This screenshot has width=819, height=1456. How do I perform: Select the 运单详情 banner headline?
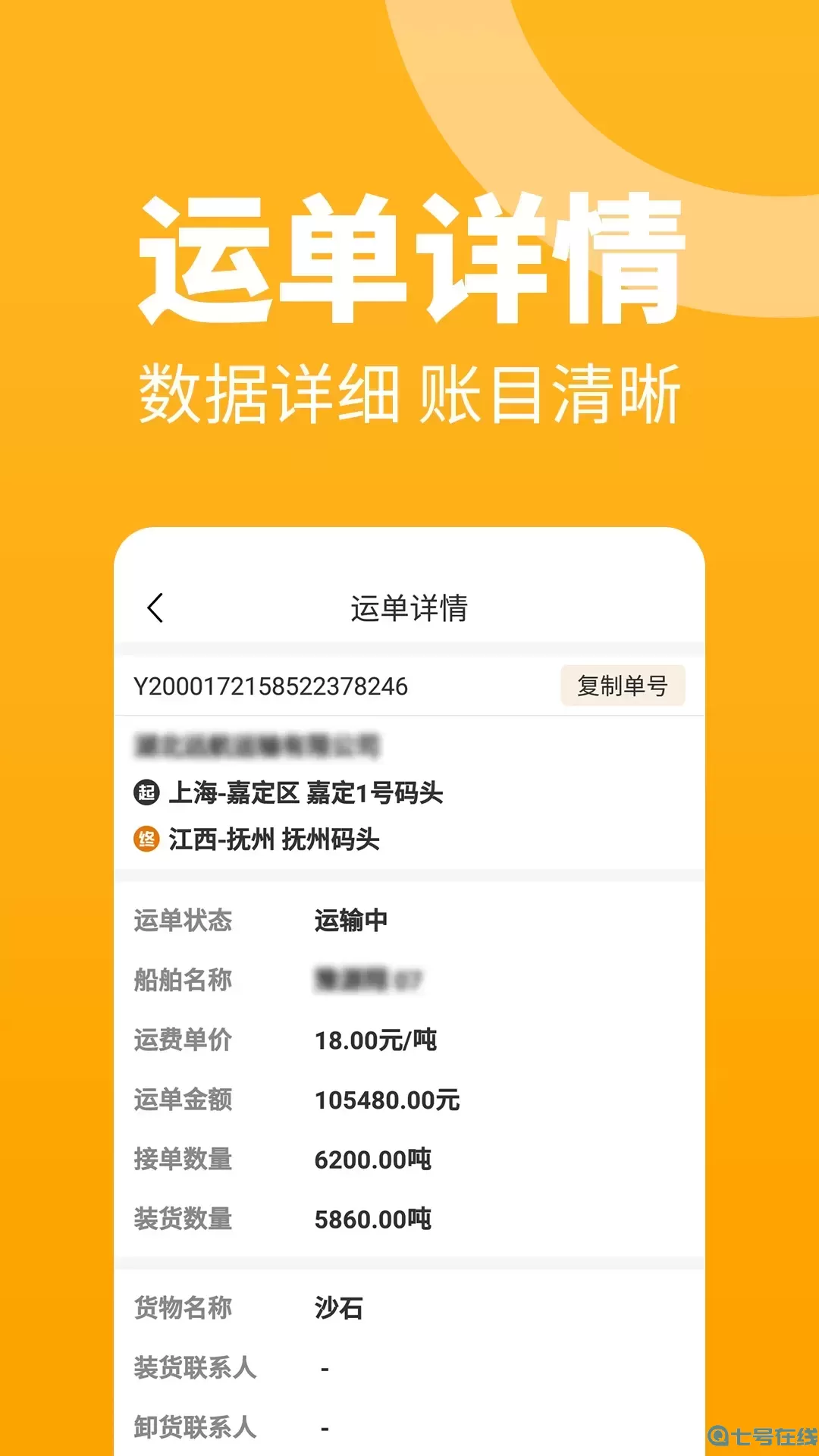click(409, 258)
